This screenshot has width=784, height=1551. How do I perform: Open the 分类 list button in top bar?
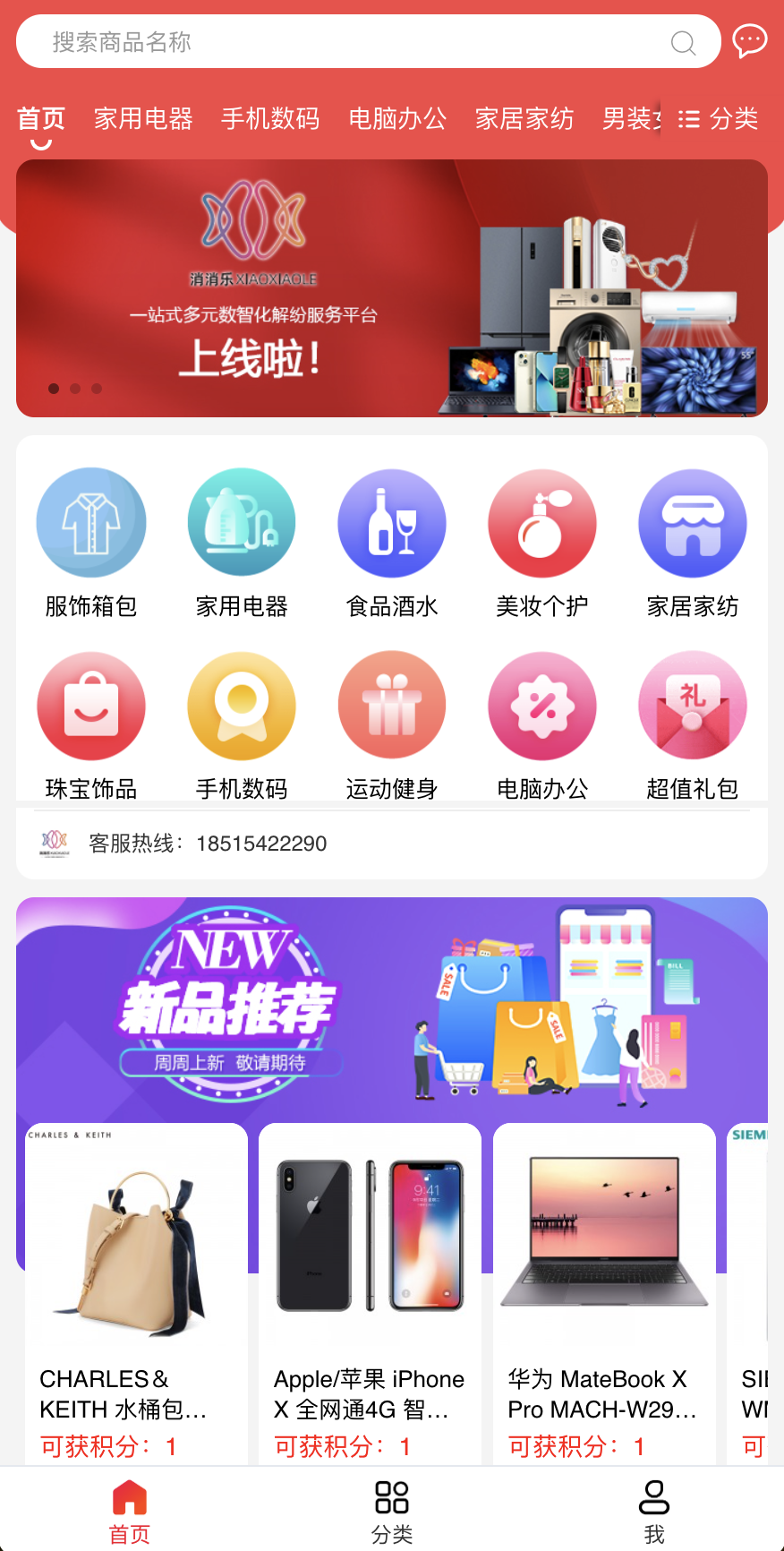[719, 118]
